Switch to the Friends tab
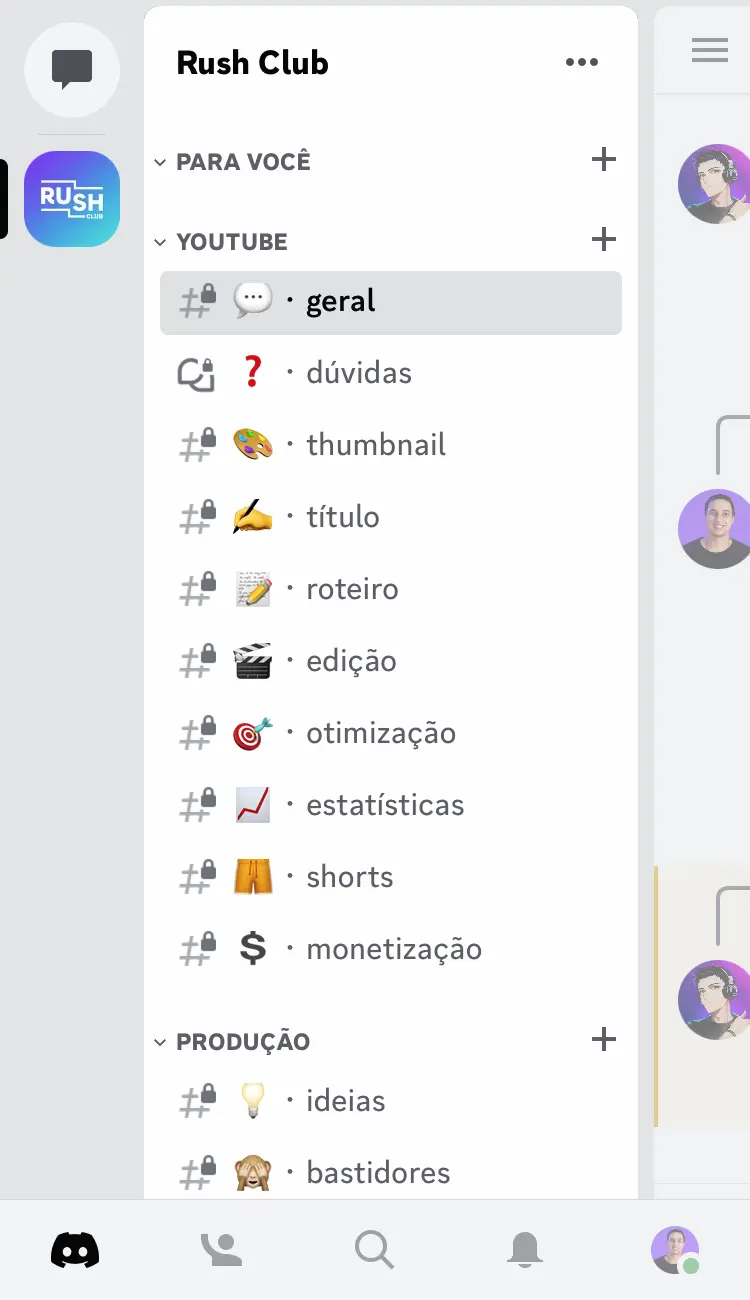 222,1250
